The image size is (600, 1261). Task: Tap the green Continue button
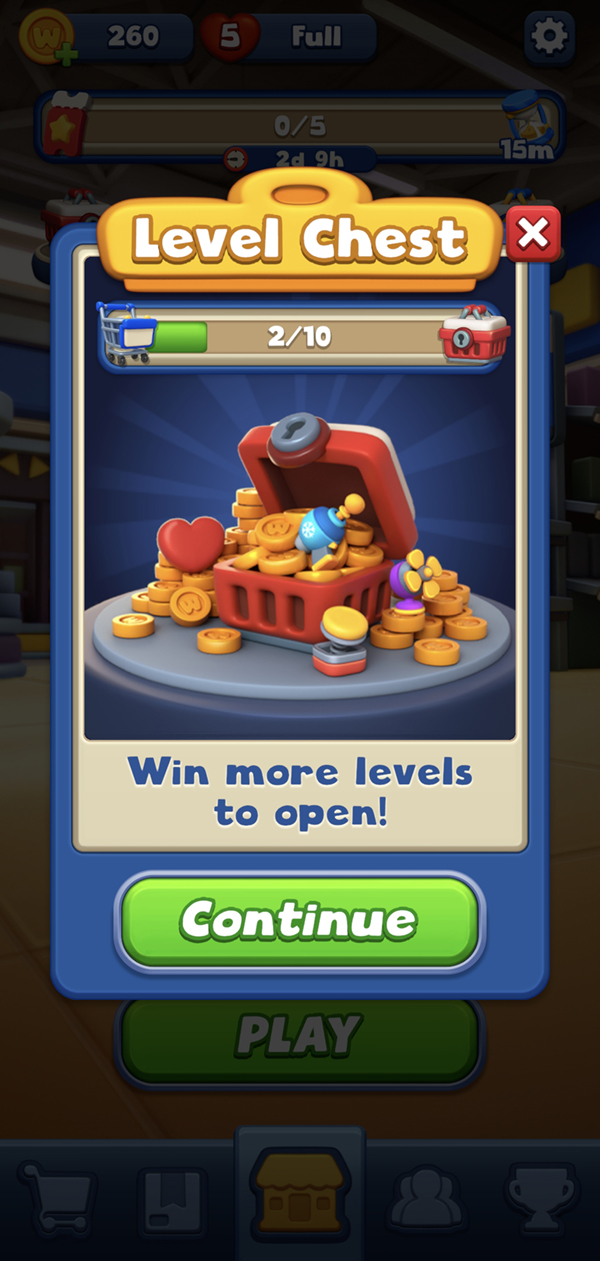click(299, 921)
